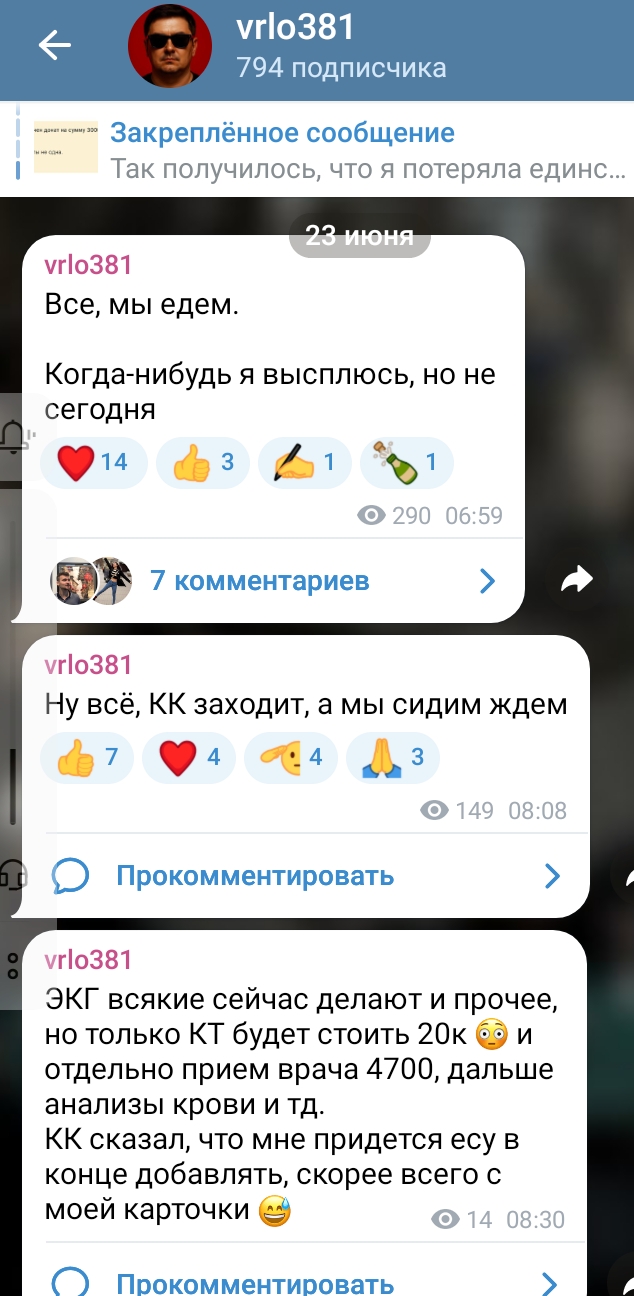Viewport: 634px width, 1296px height.
Task: Comment on the ЭКГ post
Action: click(305, 1282)
